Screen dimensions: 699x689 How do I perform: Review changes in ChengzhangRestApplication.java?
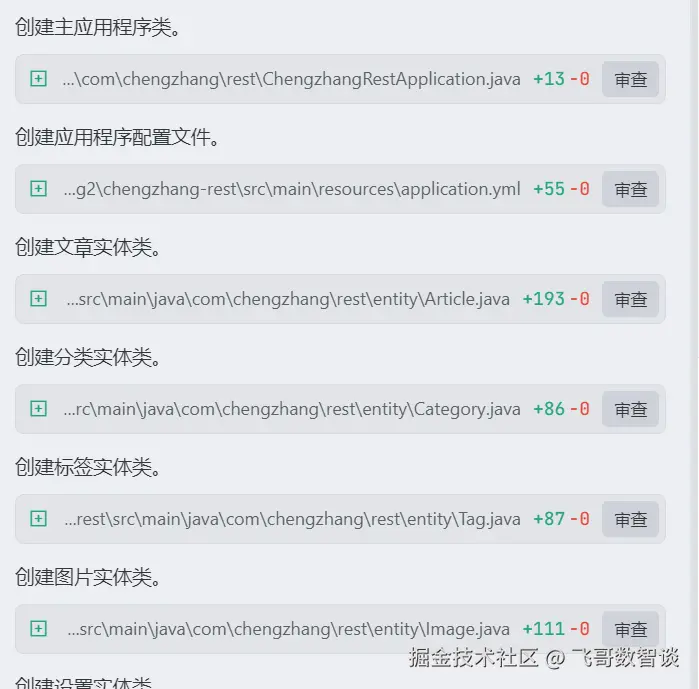[x=630, y=80]
